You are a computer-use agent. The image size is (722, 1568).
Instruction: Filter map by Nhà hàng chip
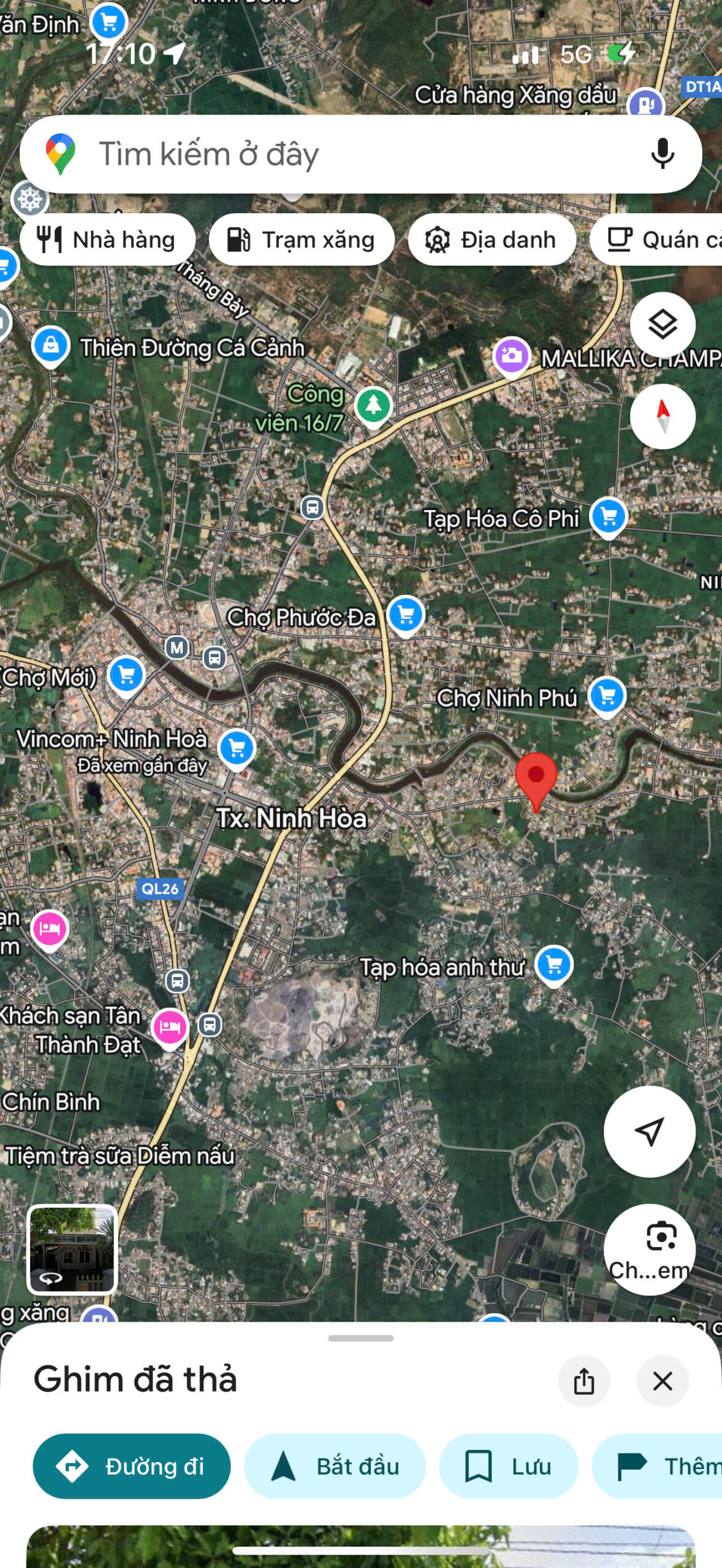click(x=107, y=239)
